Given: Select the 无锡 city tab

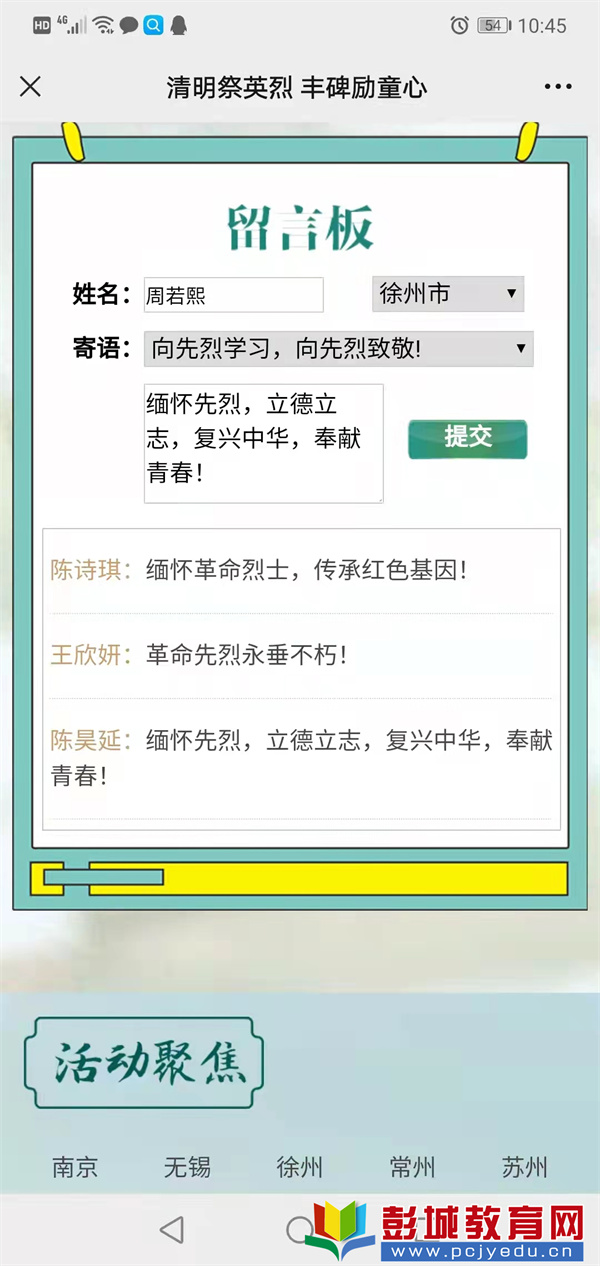Looking at the screenshot, I should tap(187, 1167).
